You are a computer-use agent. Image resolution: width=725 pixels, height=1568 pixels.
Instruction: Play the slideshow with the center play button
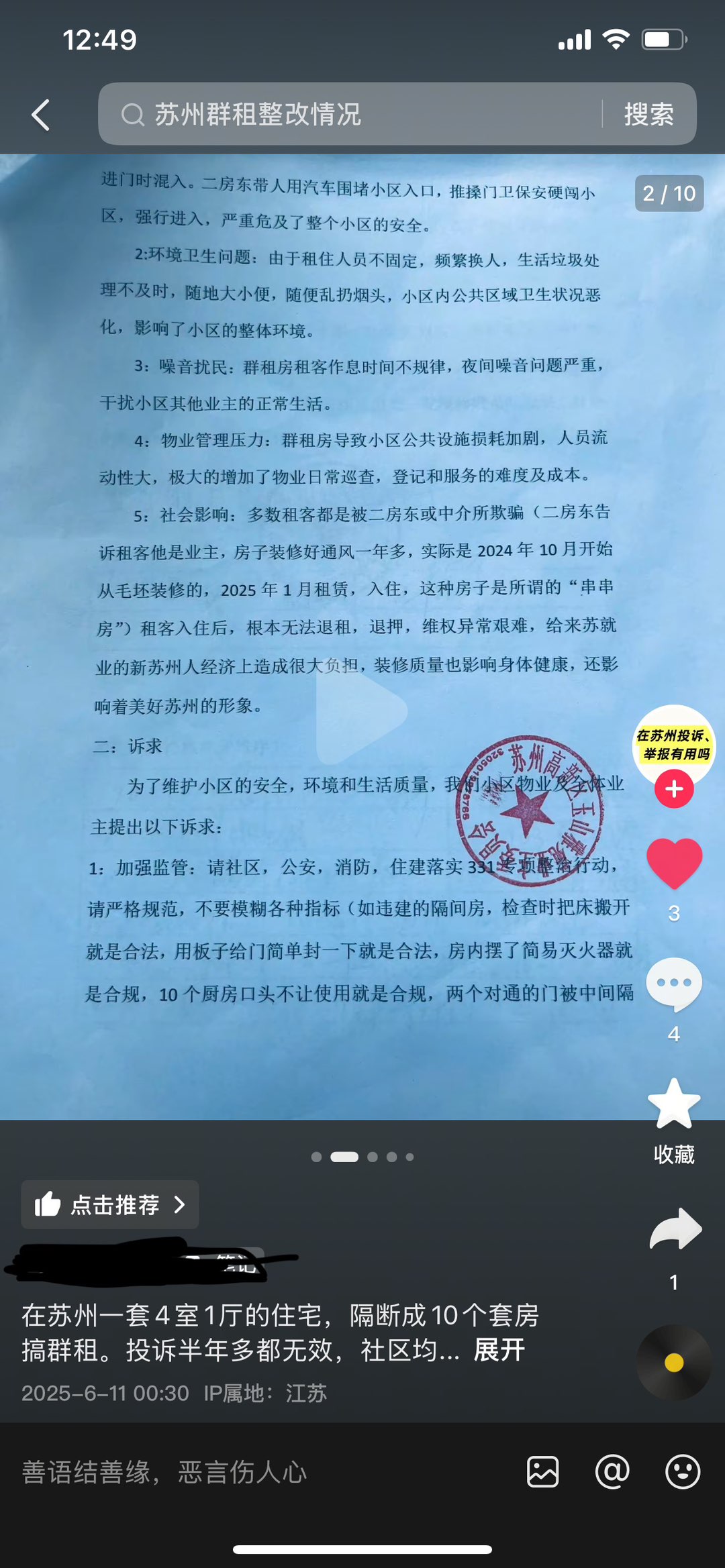tap(362, 711)
